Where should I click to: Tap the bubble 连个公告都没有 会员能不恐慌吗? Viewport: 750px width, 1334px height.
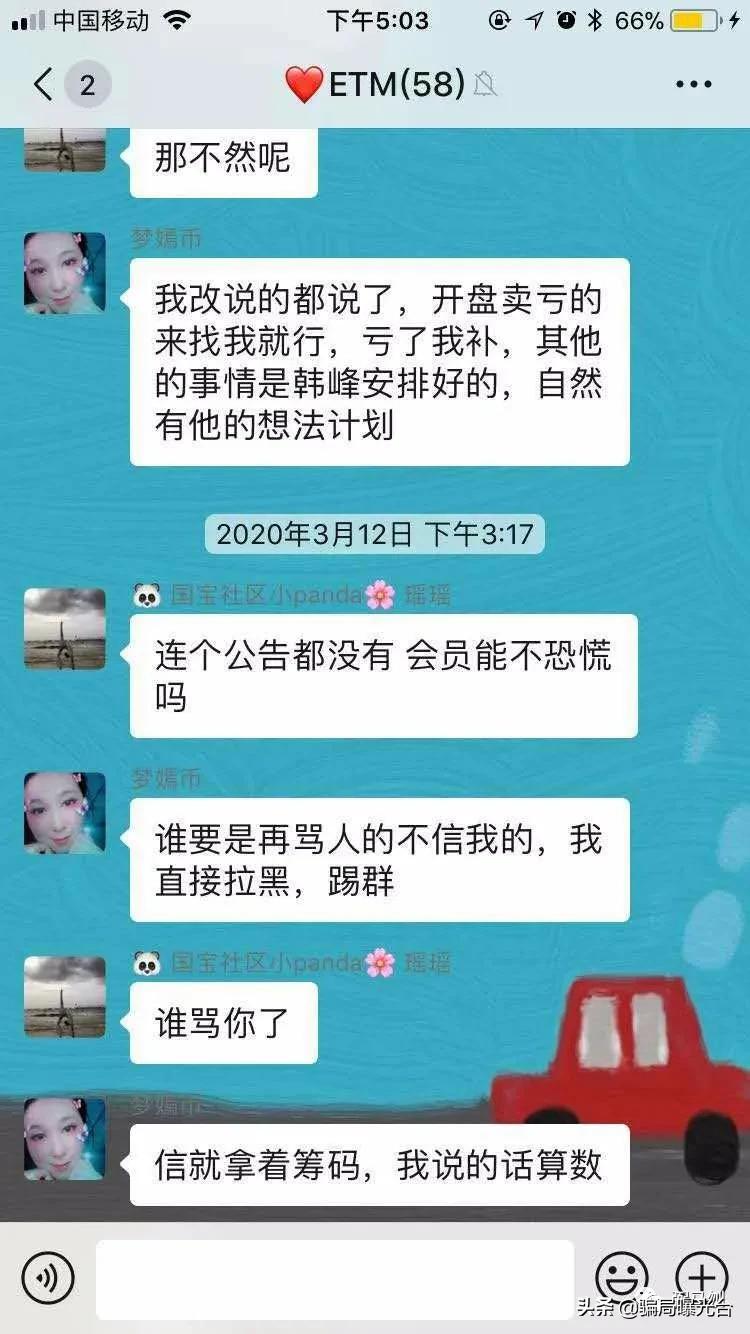pos(383,673)
